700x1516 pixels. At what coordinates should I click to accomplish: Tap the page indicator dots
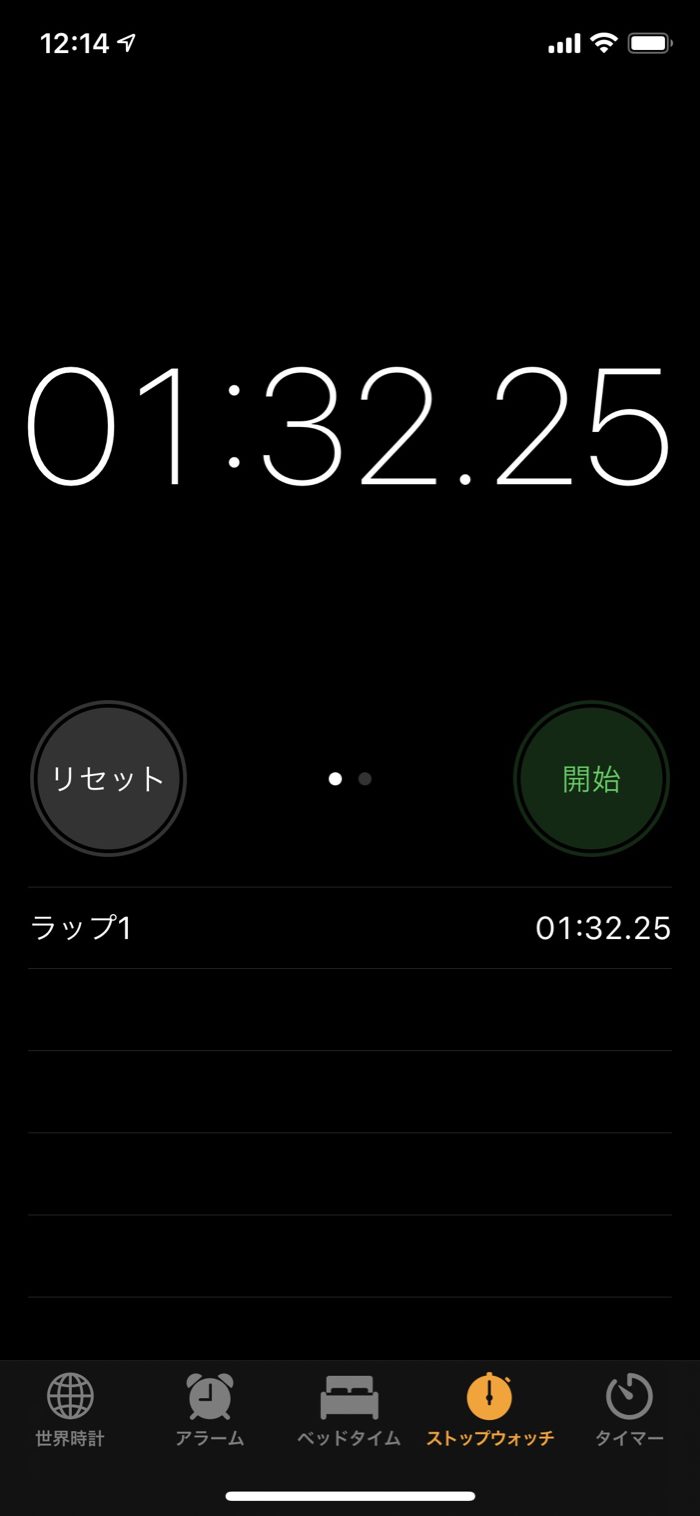[x=350, y=779]
